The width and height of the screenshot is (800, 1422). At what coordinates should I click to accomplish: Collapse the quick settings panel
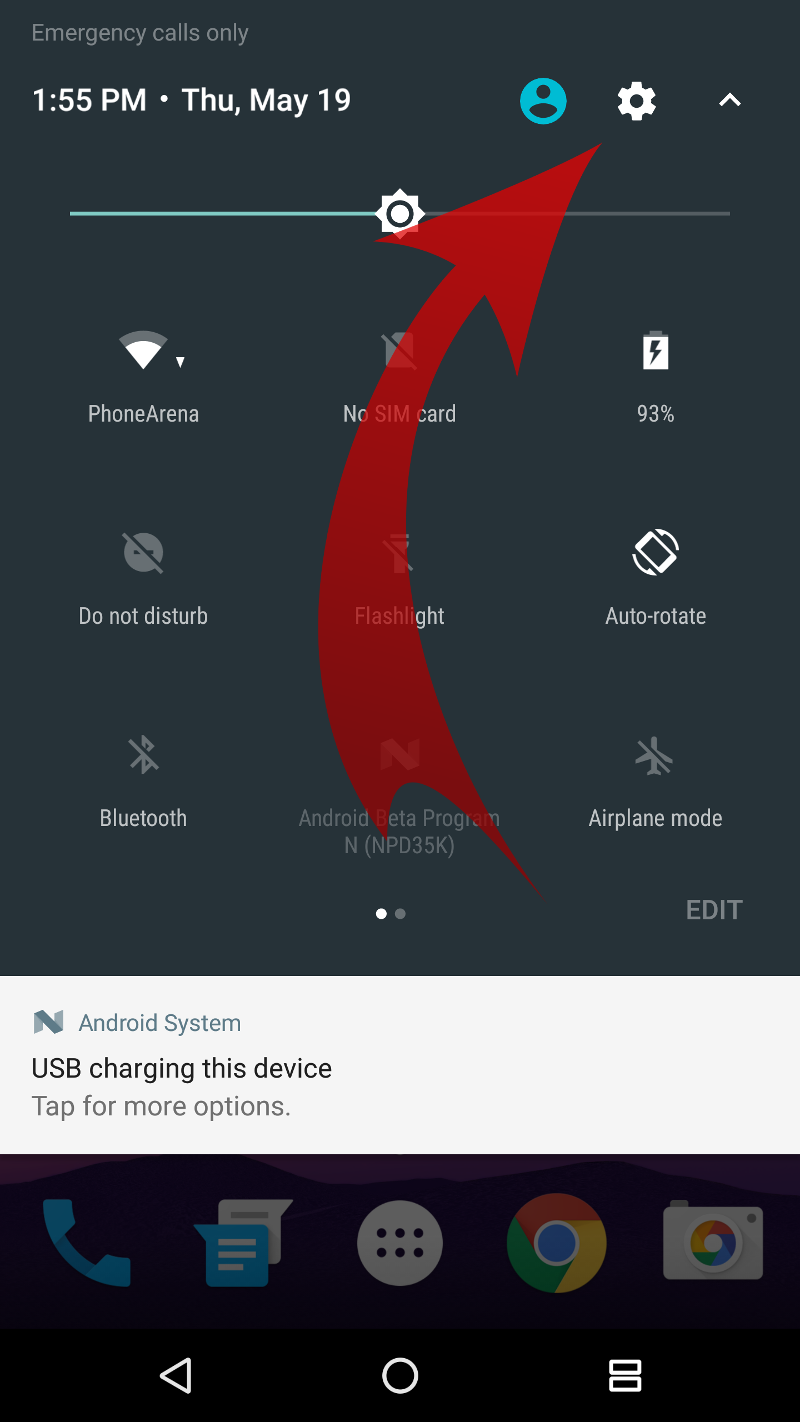730,100
